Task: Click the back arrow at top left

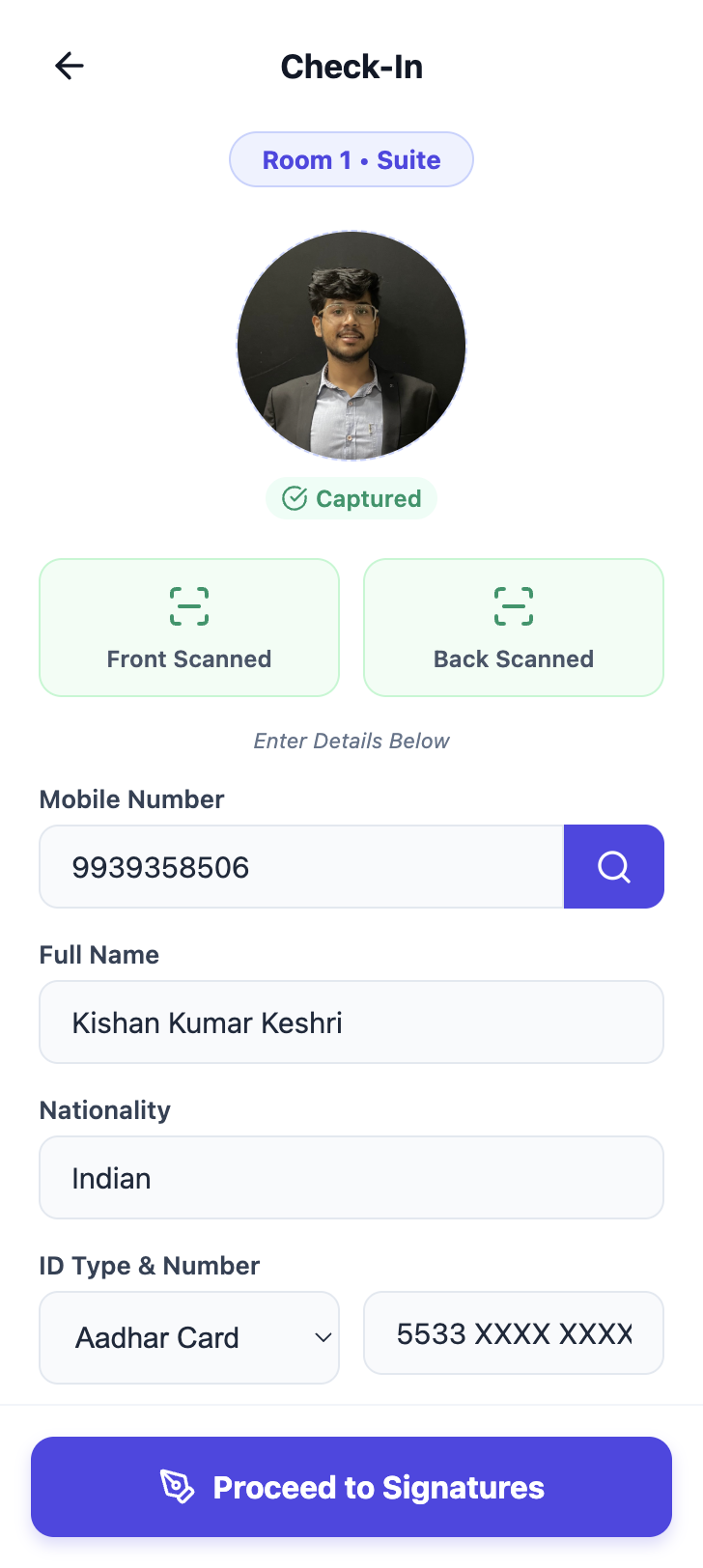Action: click(x=69, y=66)
